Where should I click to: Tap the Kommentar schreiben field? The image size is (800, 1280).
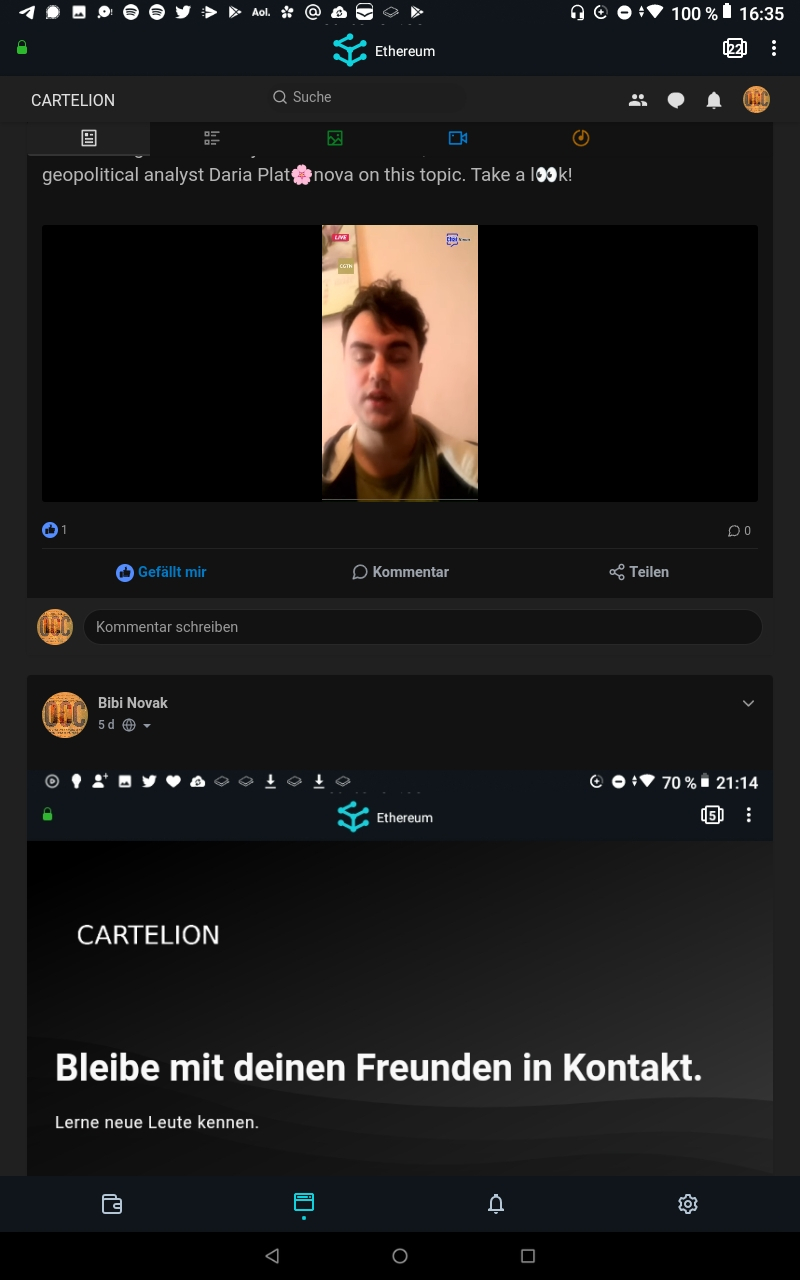[x=422, y=627]
